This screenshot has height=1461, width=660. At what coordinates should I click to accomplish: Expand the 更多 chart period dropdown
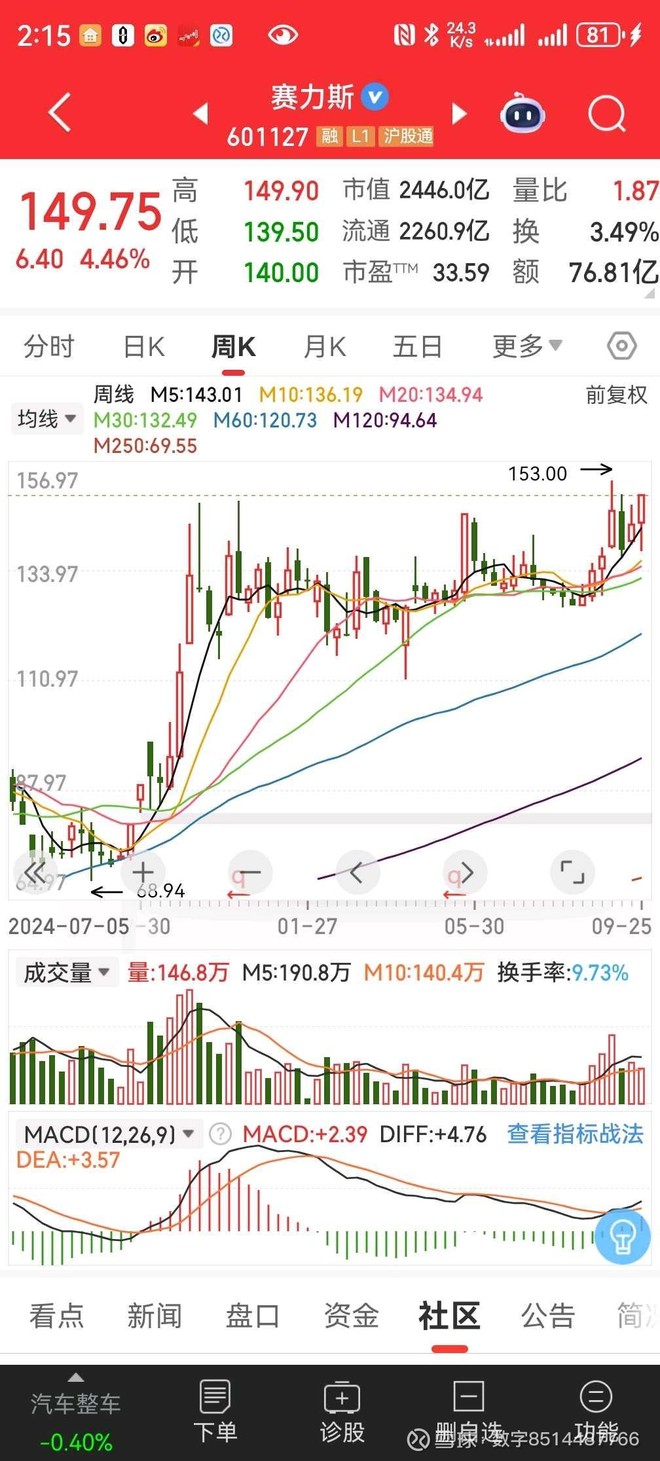[x=527, y=347]
